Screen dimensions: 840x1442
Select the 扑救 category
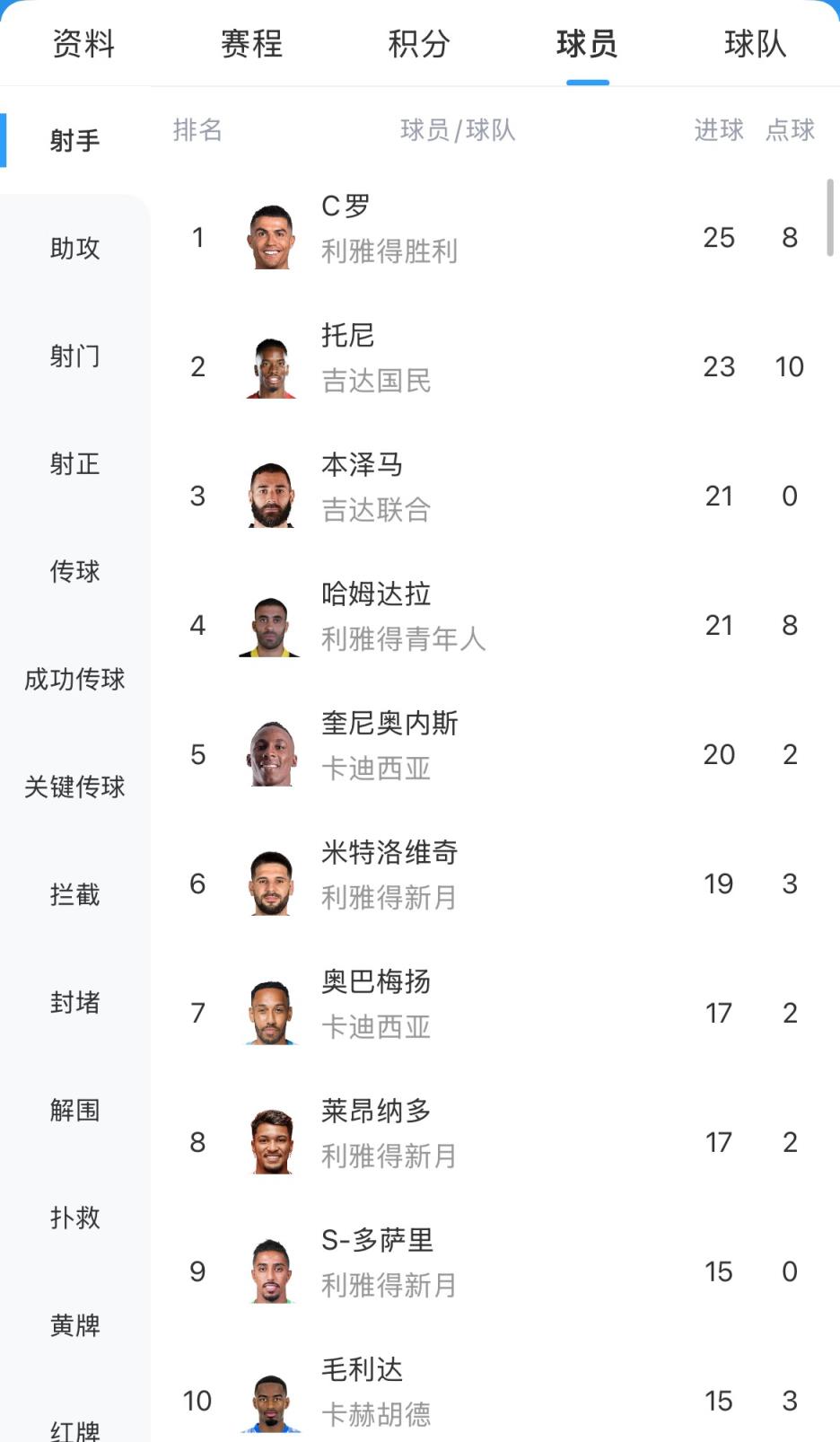click(x=74, y=1218)
